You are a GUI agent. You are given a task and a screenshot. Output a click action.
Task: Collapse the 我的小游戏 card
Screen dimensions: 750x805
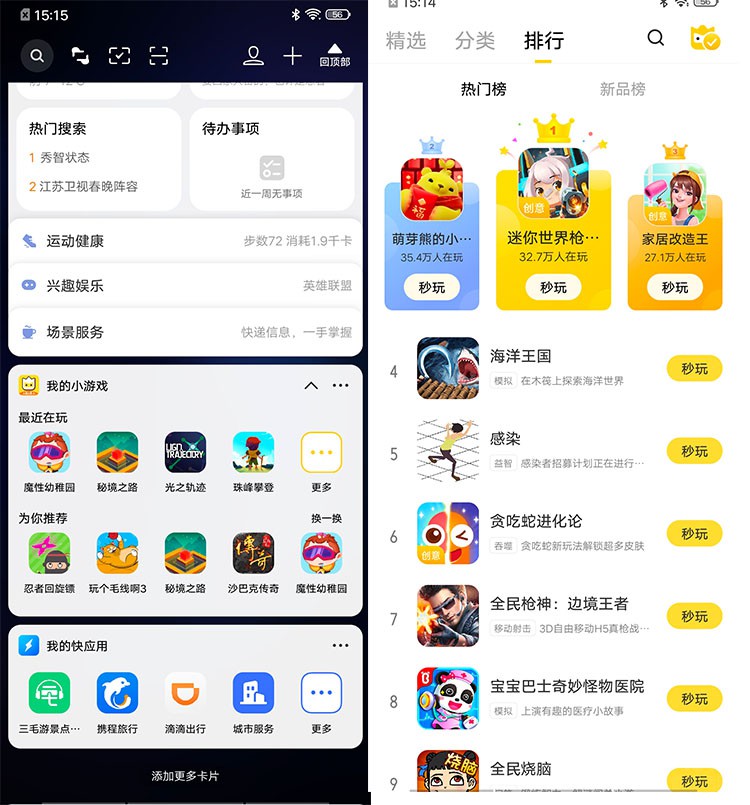pyautogui.click(x=311, y=386)
